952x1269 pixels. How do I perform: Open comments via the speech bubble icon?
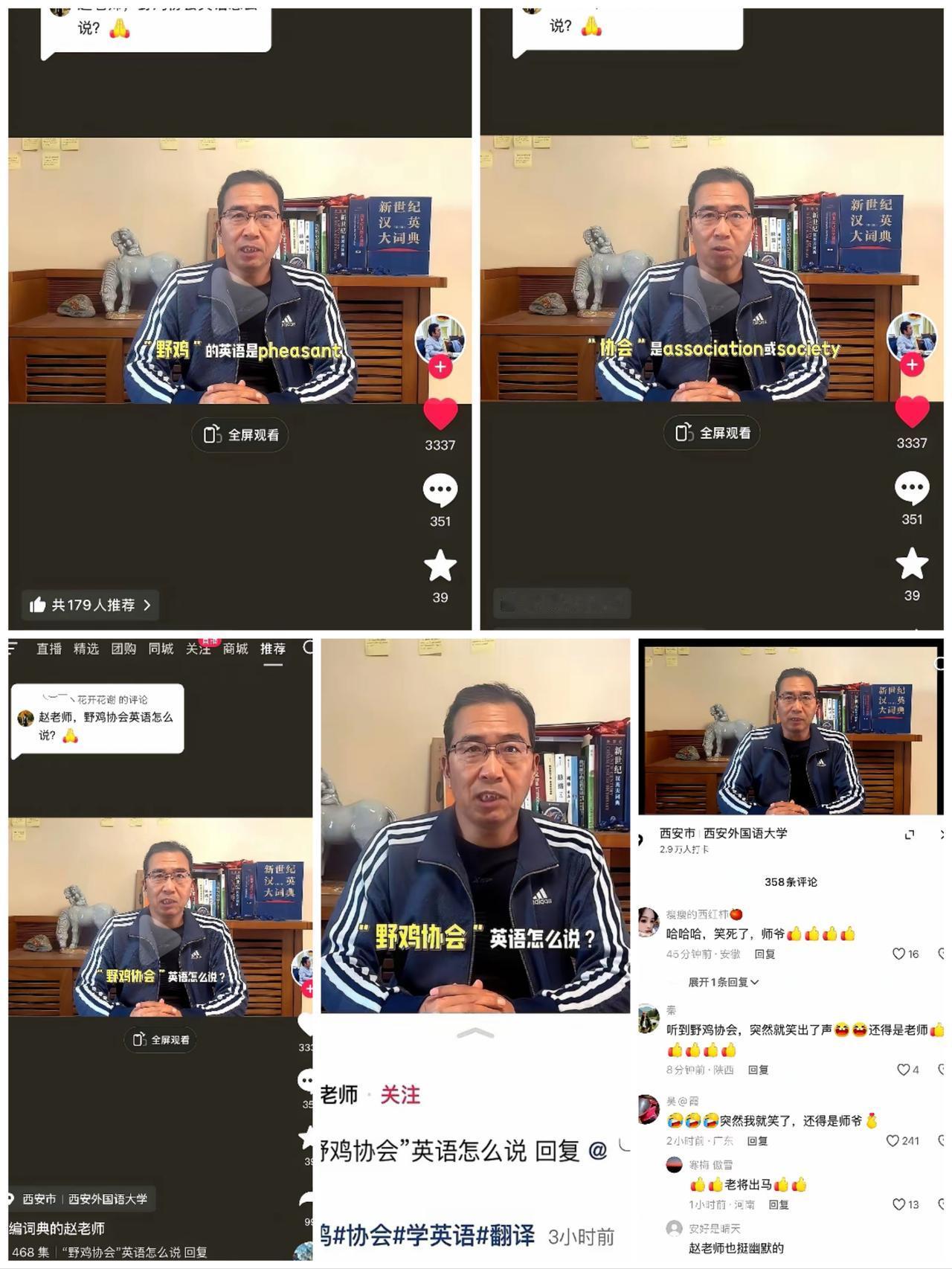[x=441, y=489]
